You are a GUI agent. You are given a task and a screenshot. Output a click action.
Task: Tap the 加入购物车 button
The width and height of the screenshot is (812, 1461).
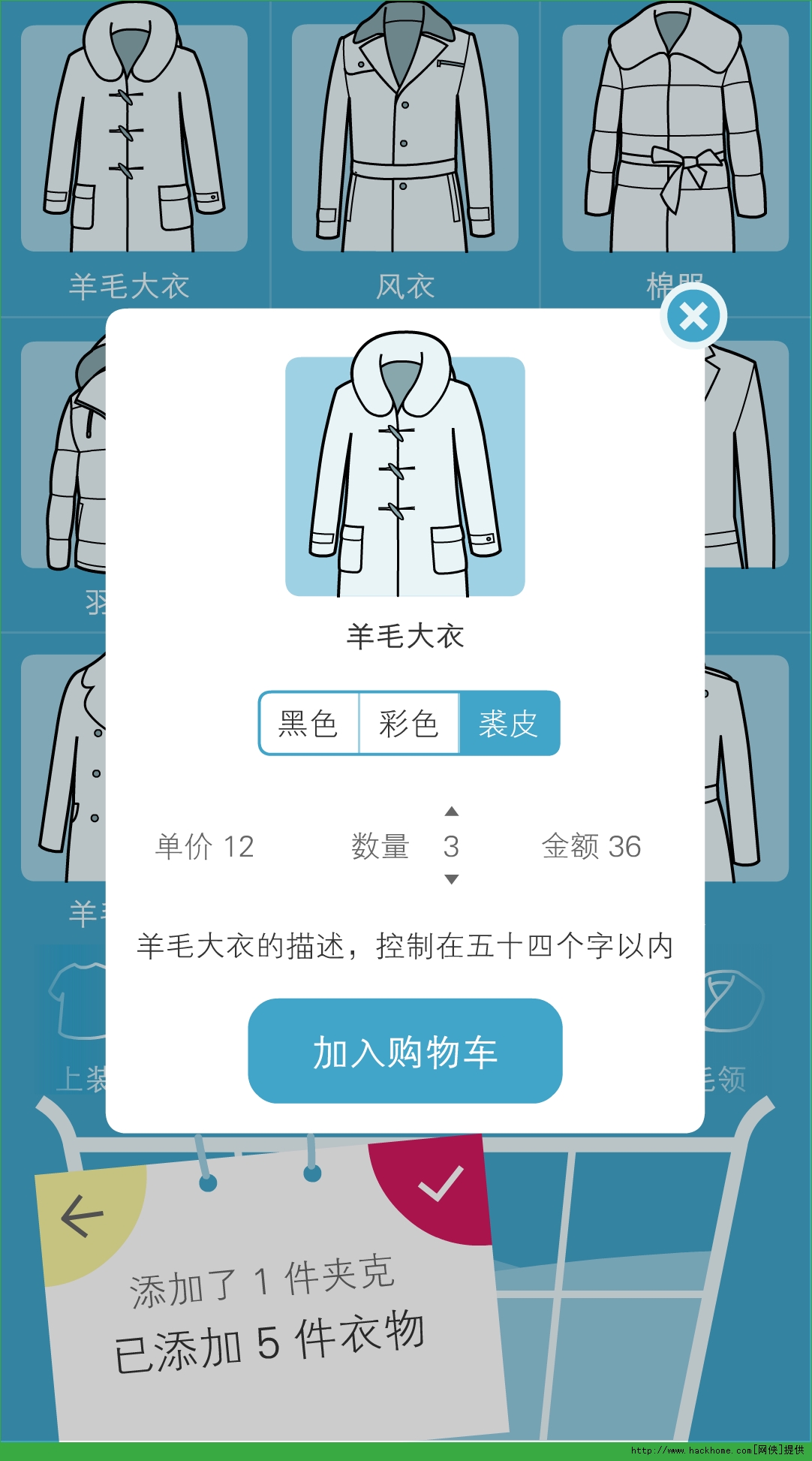(405, 1051)
